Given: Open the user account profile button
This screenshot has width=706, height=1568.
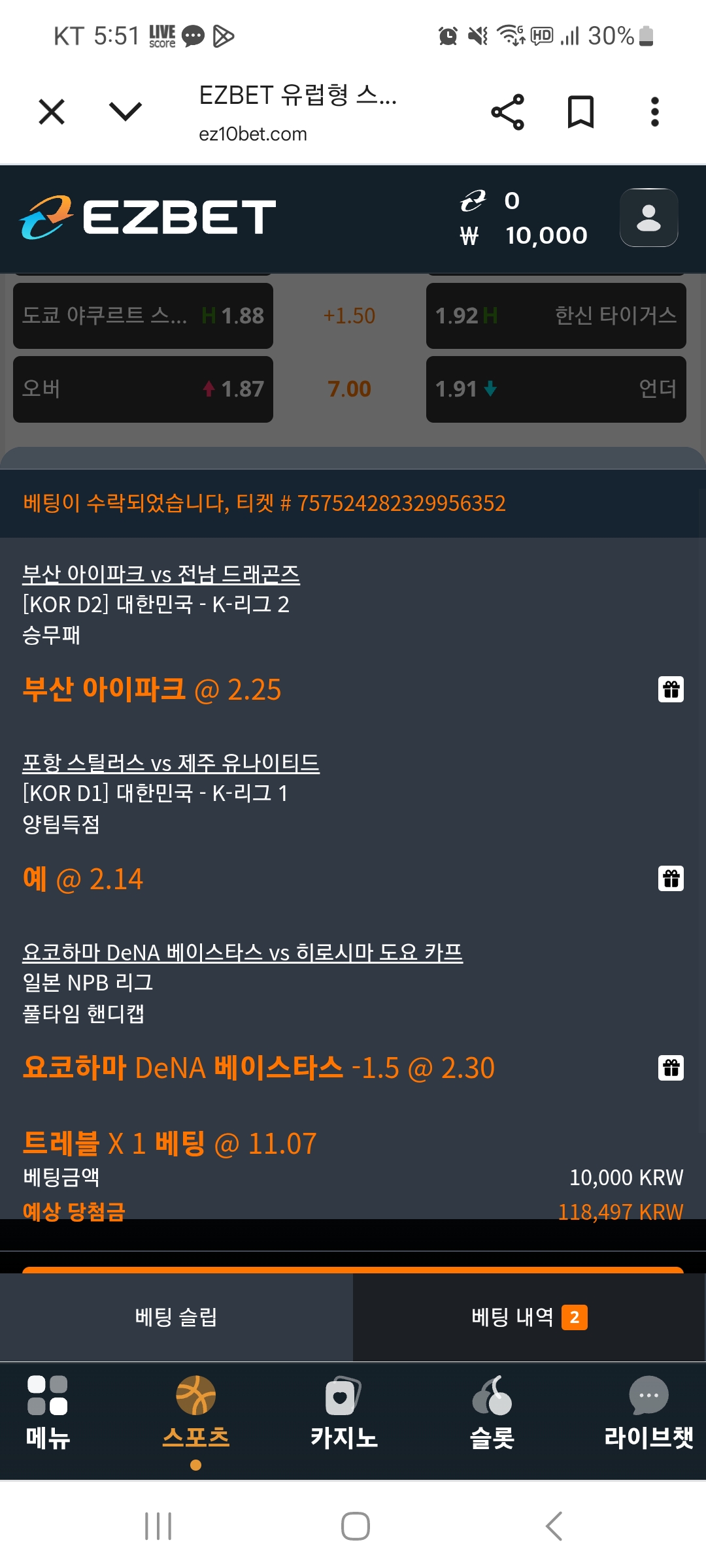Looking at the screenshot, I should click(x=648, y=218).
